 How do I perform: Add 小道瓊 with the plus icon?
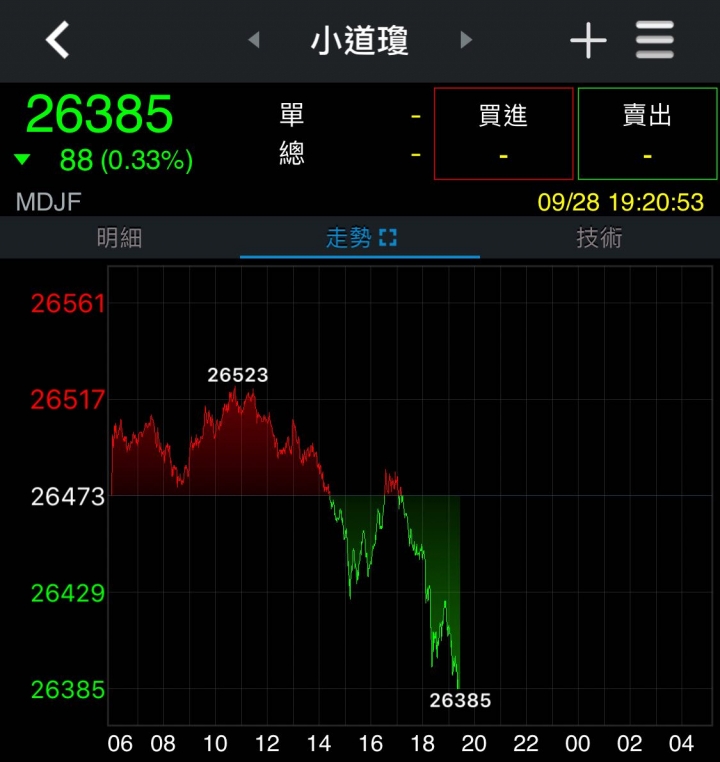pyautogui.click(x=588, y=40)
